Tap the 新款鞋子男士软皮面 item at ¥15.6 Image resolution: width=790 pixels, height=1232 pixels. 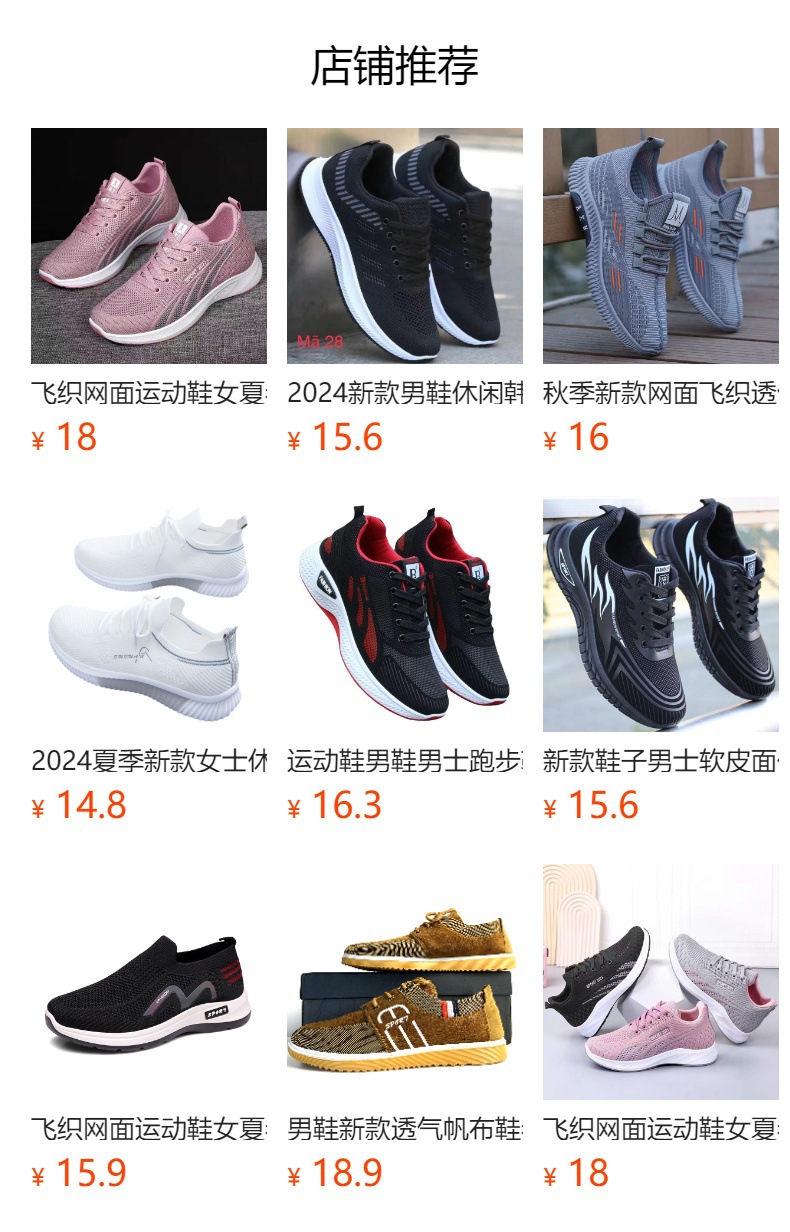point(660,614)
